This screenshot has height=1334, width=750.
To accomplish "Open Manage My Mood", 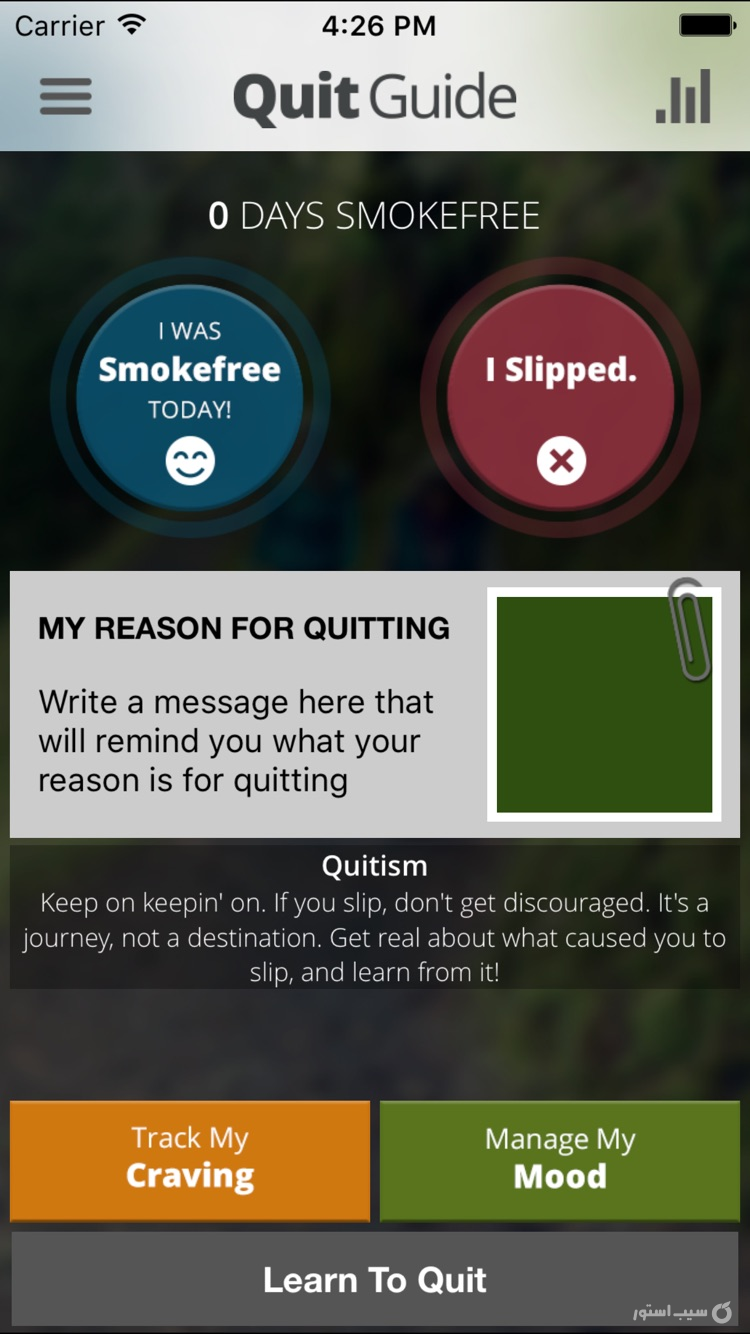I will click(559, 1160).
